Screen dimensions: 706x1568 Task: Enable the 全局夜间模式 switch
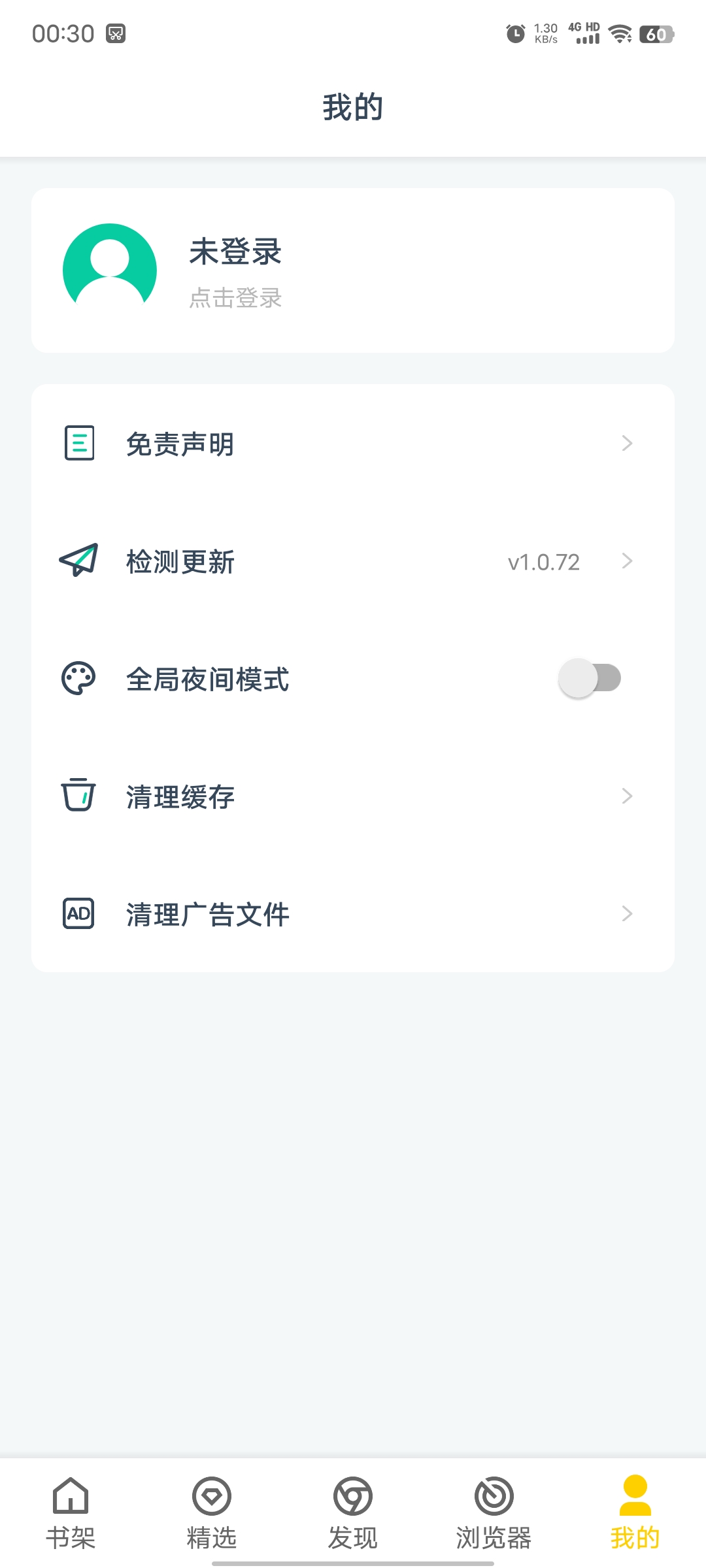[590, 678]
